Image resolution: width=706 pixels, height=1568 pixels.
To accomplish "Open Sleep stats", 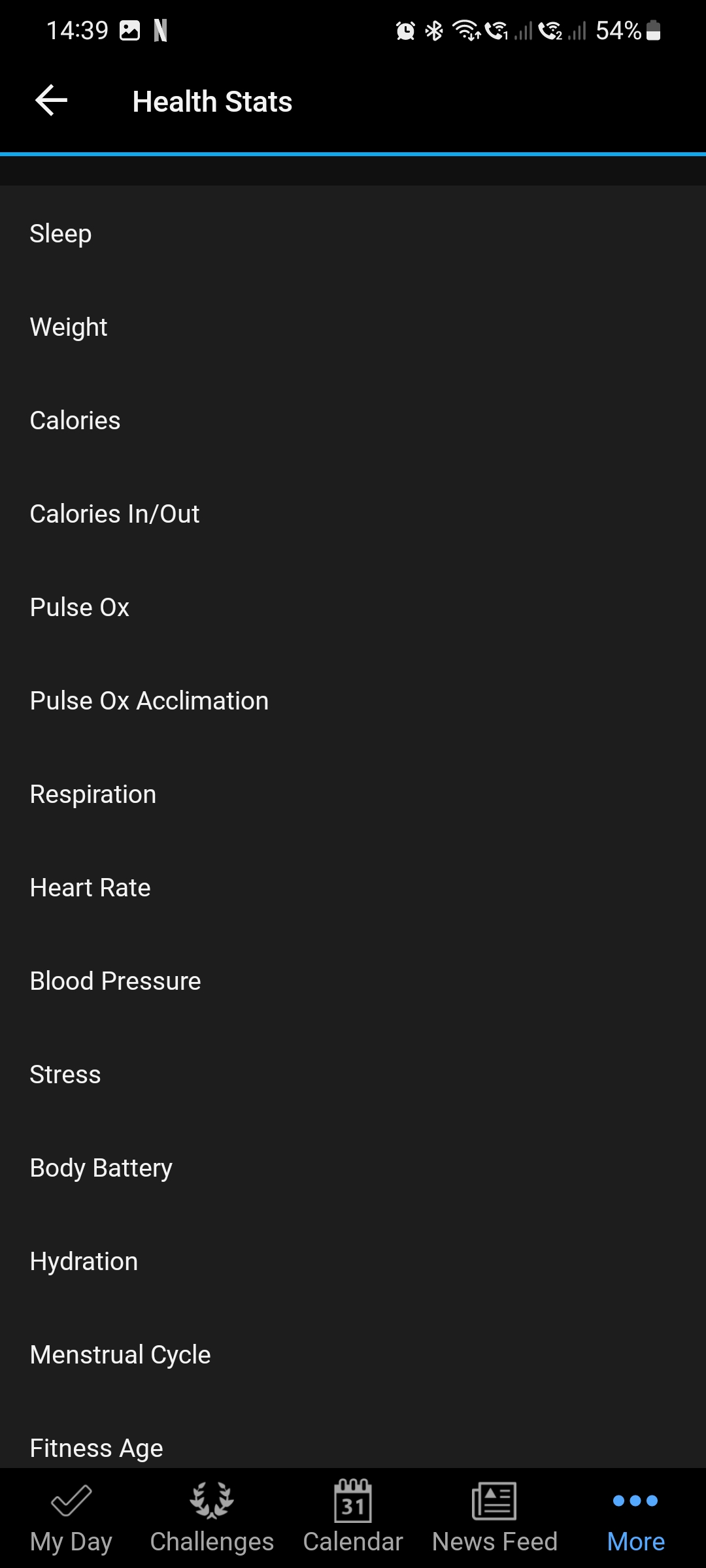I will click(353, 234).
